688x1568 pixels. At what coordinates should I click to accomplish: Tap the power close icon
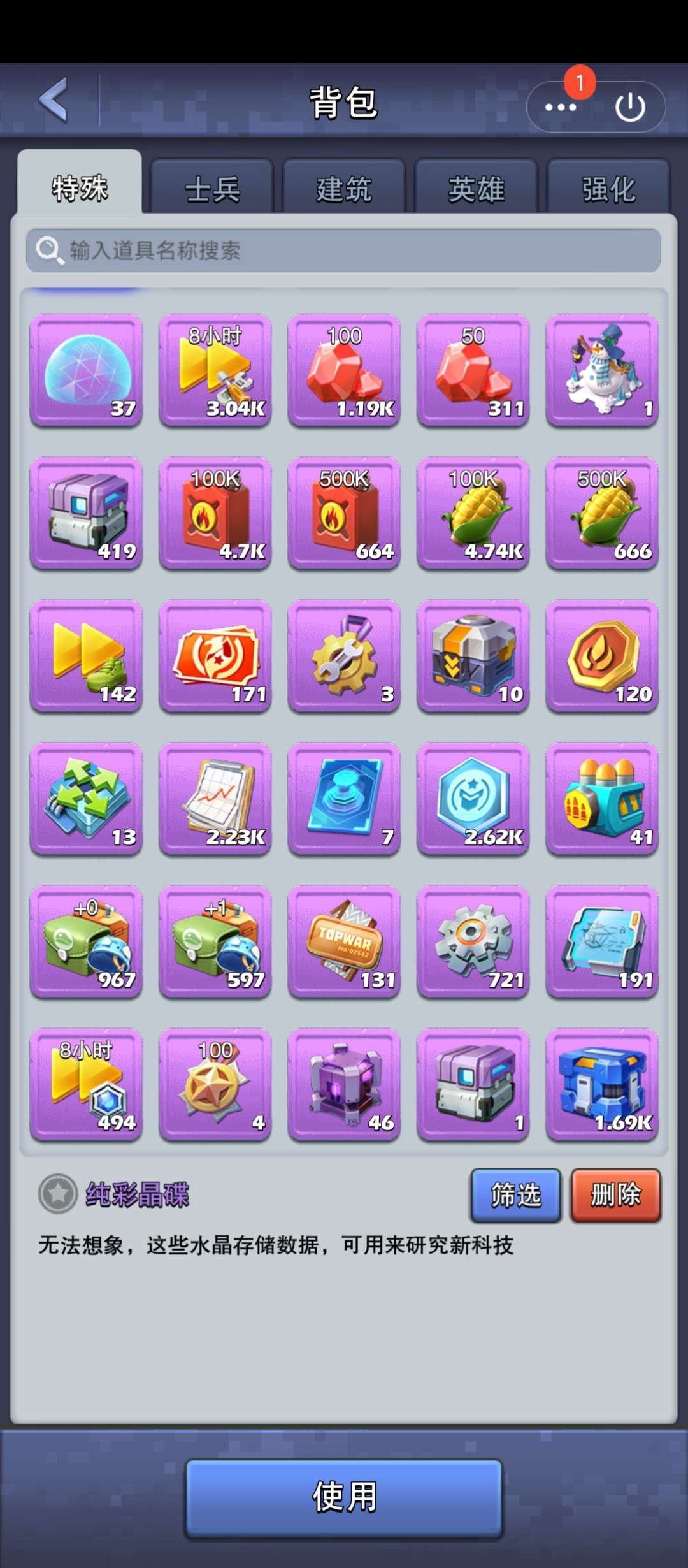(x=630, y=107)
